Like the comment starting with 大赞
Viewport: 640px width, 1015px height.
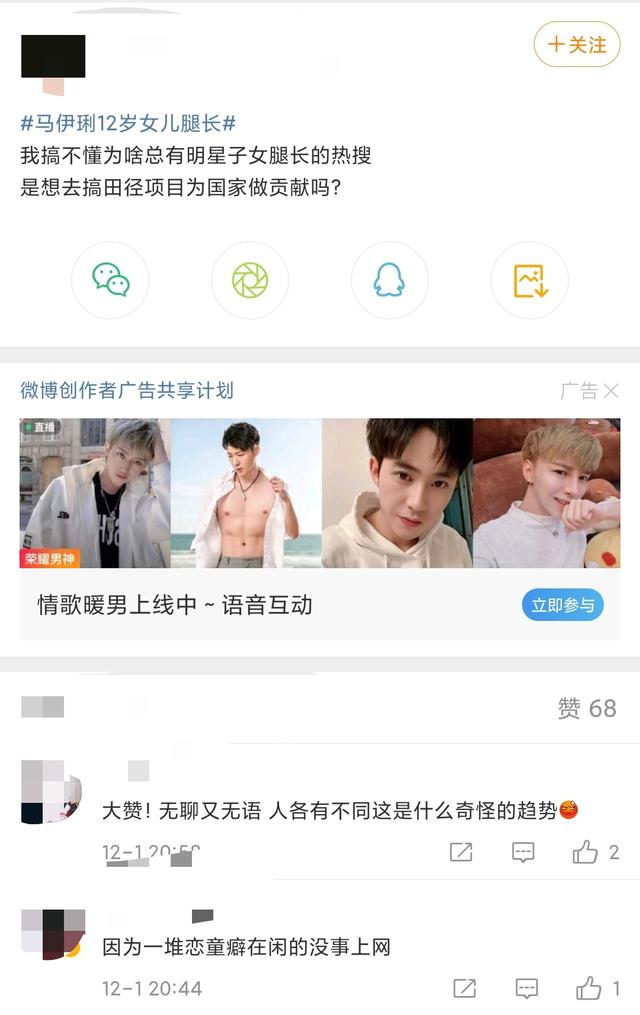pos(586,852)
